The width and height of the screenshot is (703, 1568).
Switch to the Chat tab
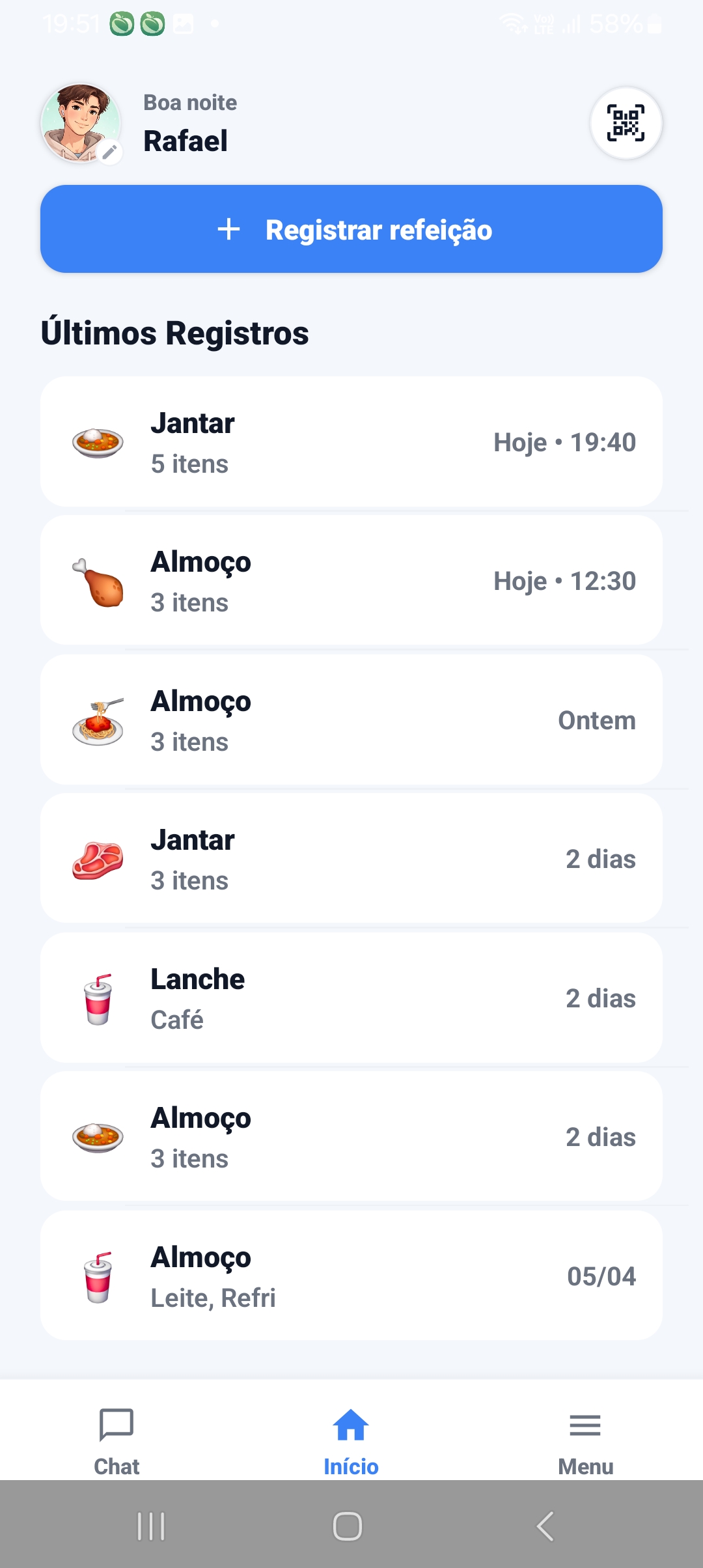tap(116, 1442)
